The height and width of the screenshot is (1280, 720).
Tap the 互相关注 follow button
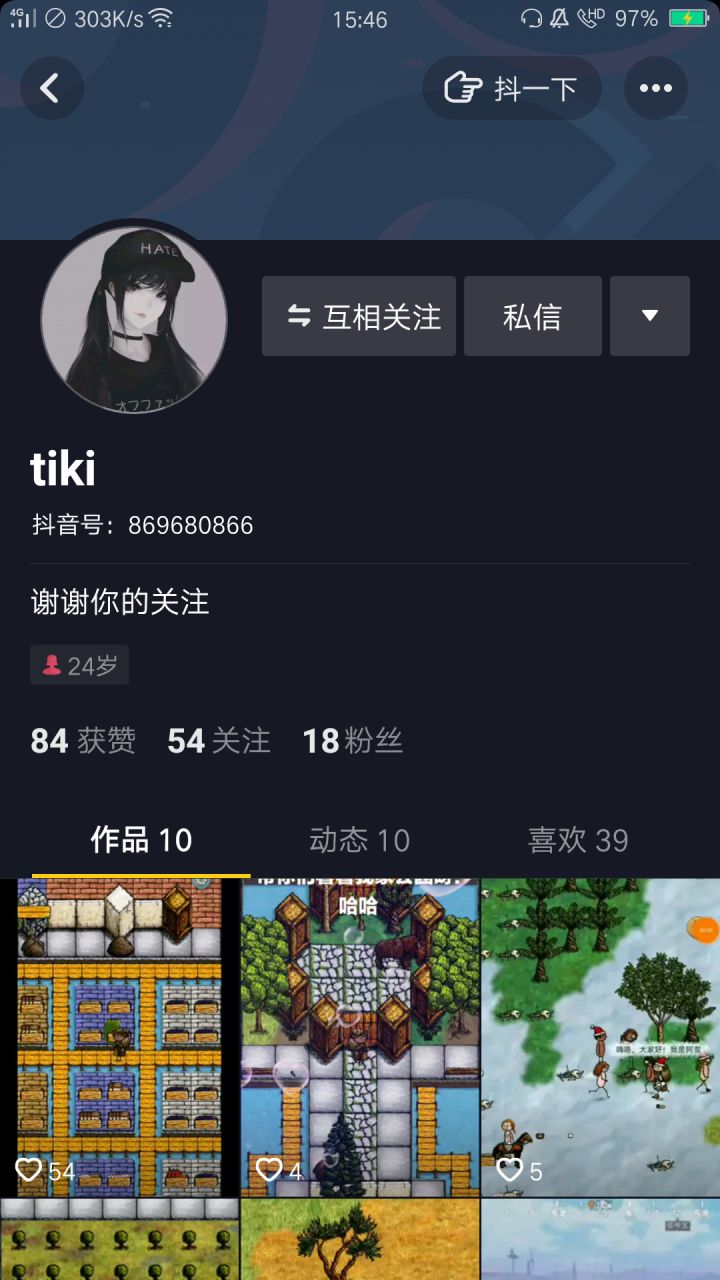pyautogui.click(x=359, y=316)
